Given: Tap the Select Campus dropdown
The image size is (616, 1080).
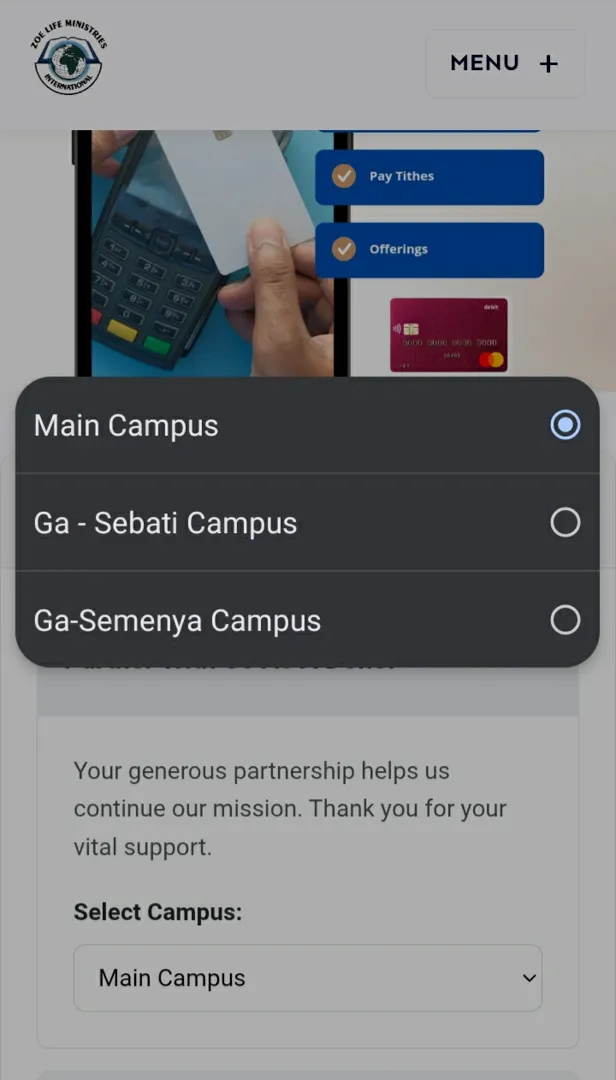Looking at the screenshot, I should coord(308,978).
